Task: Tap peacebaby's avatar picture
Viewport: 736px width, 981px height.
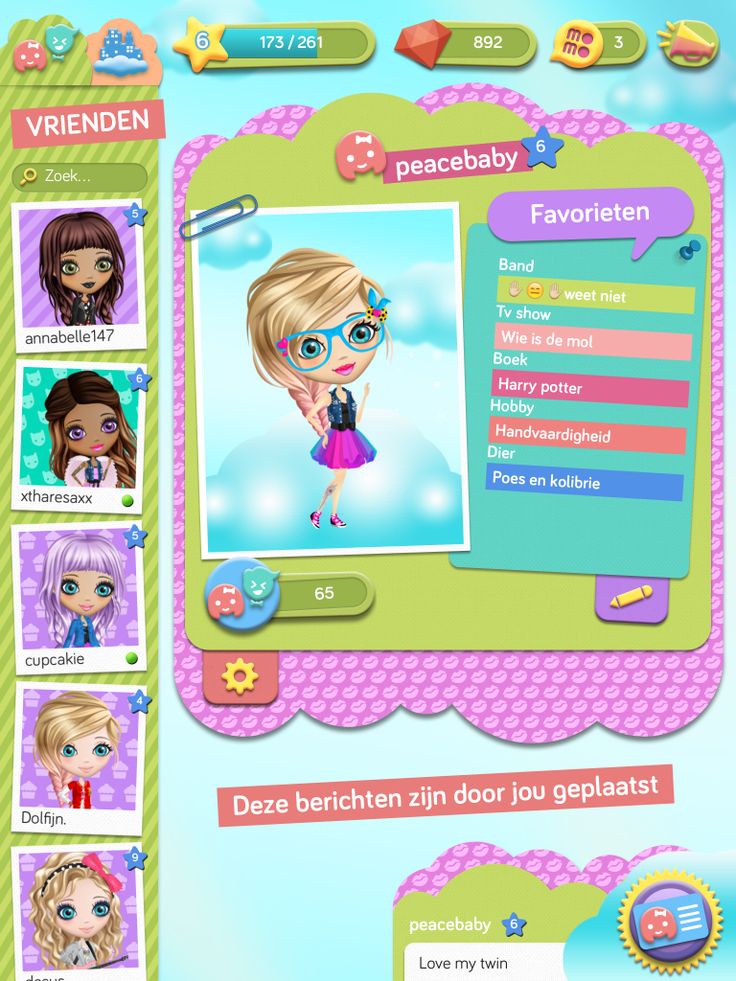Action: point(331,379)
